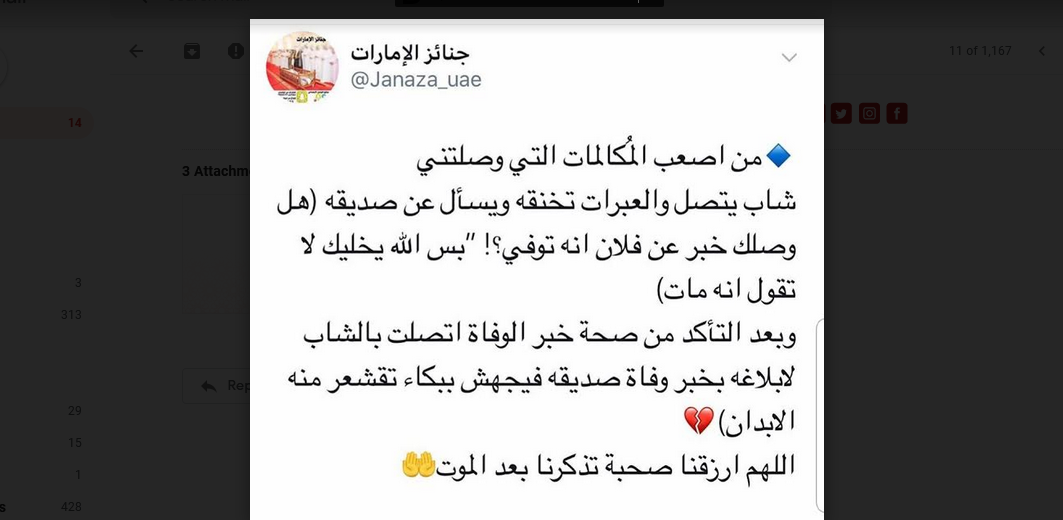1063x520 pixels.
Task: Go to the newer email chevron
Action: [1041, 51]
